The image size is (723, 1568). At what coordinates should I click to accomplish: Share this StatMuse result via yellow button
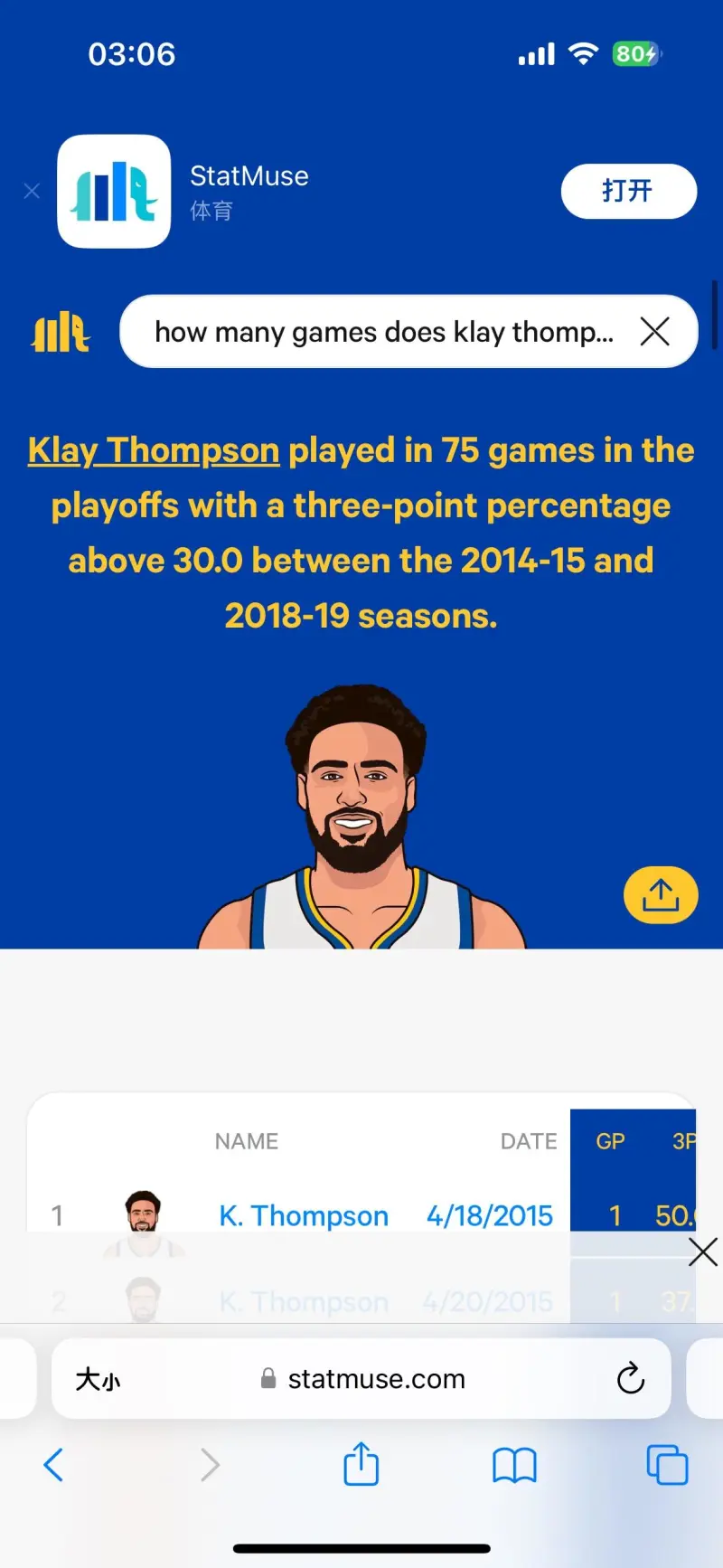pyautogui.click(x=661, y=895)
